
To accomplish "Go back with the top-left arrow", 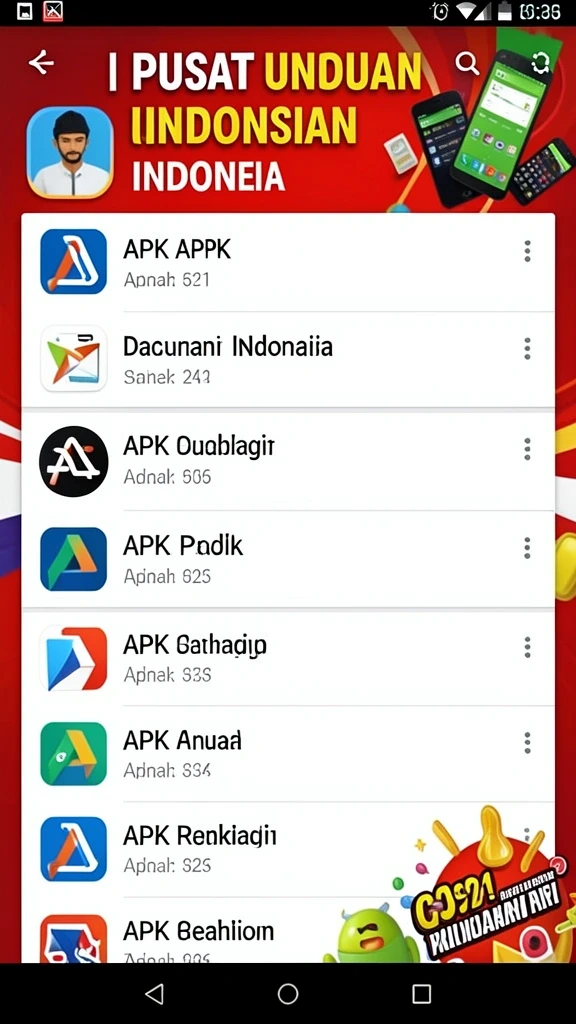I will tap(41, 63).
